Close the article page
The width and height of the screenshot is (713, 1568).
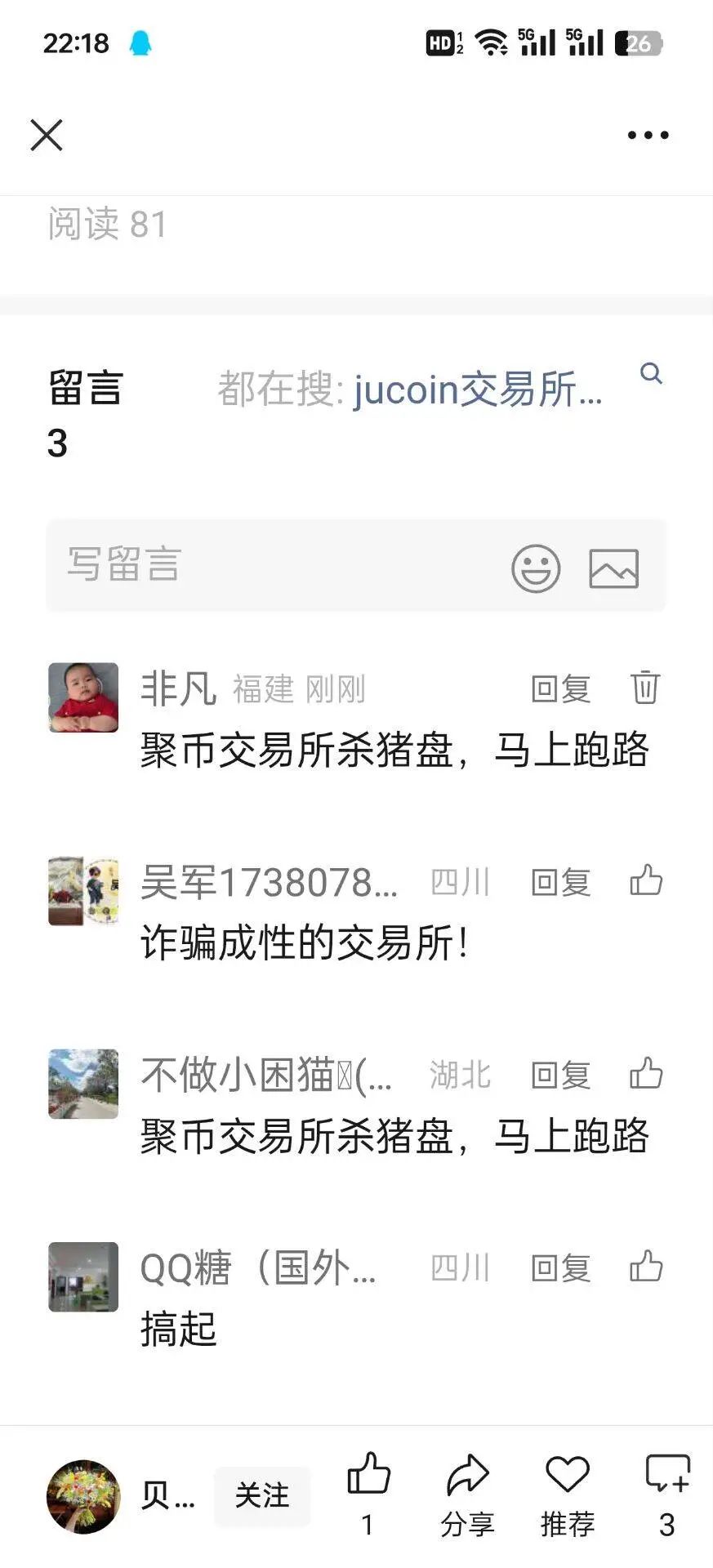tap(47, 135)
